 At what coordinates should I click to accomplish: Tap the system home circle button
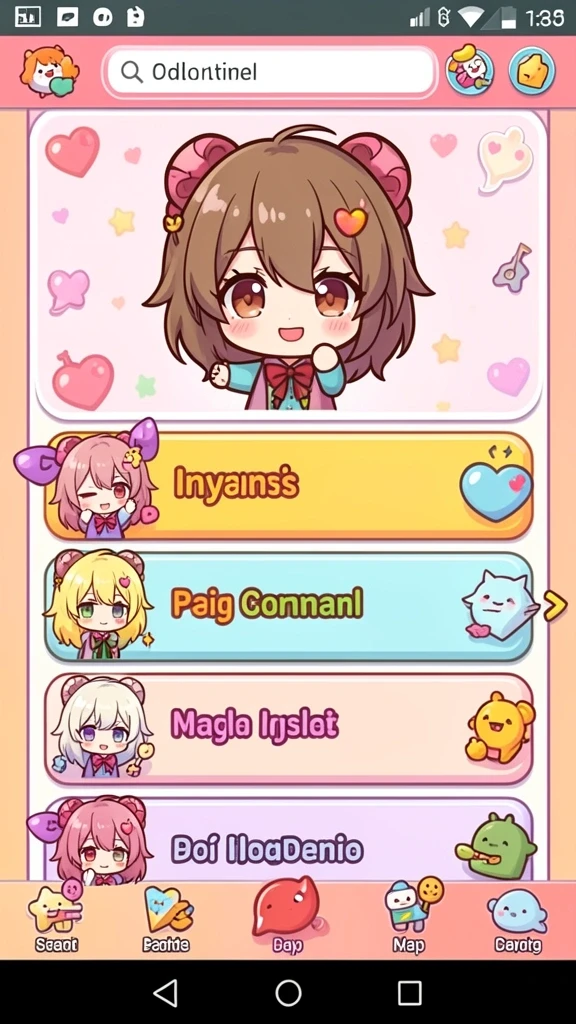[288, 993]
